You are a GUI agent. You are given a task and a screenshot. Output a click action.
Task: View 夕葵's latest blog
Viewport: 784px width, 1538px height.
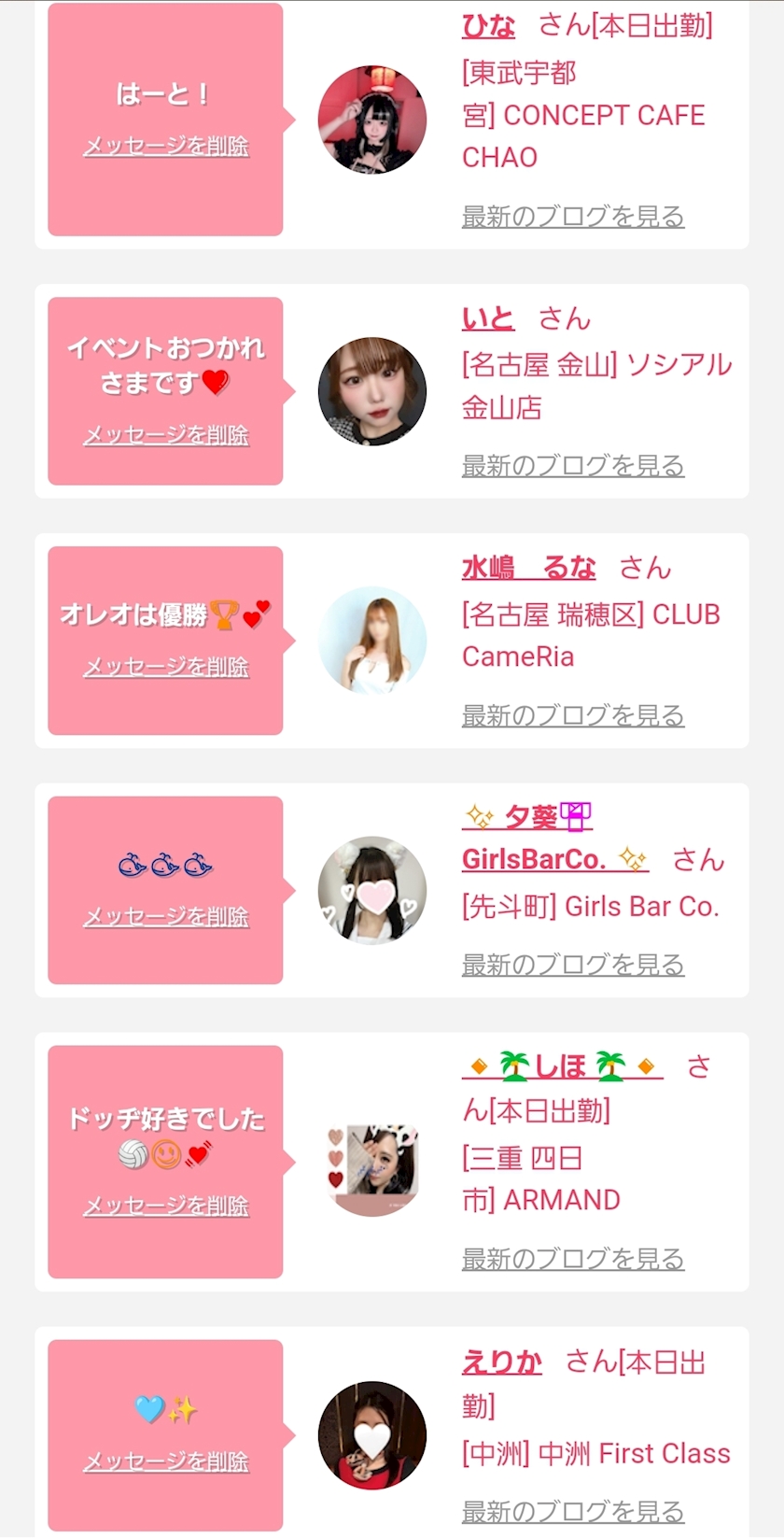click(573, 965)
